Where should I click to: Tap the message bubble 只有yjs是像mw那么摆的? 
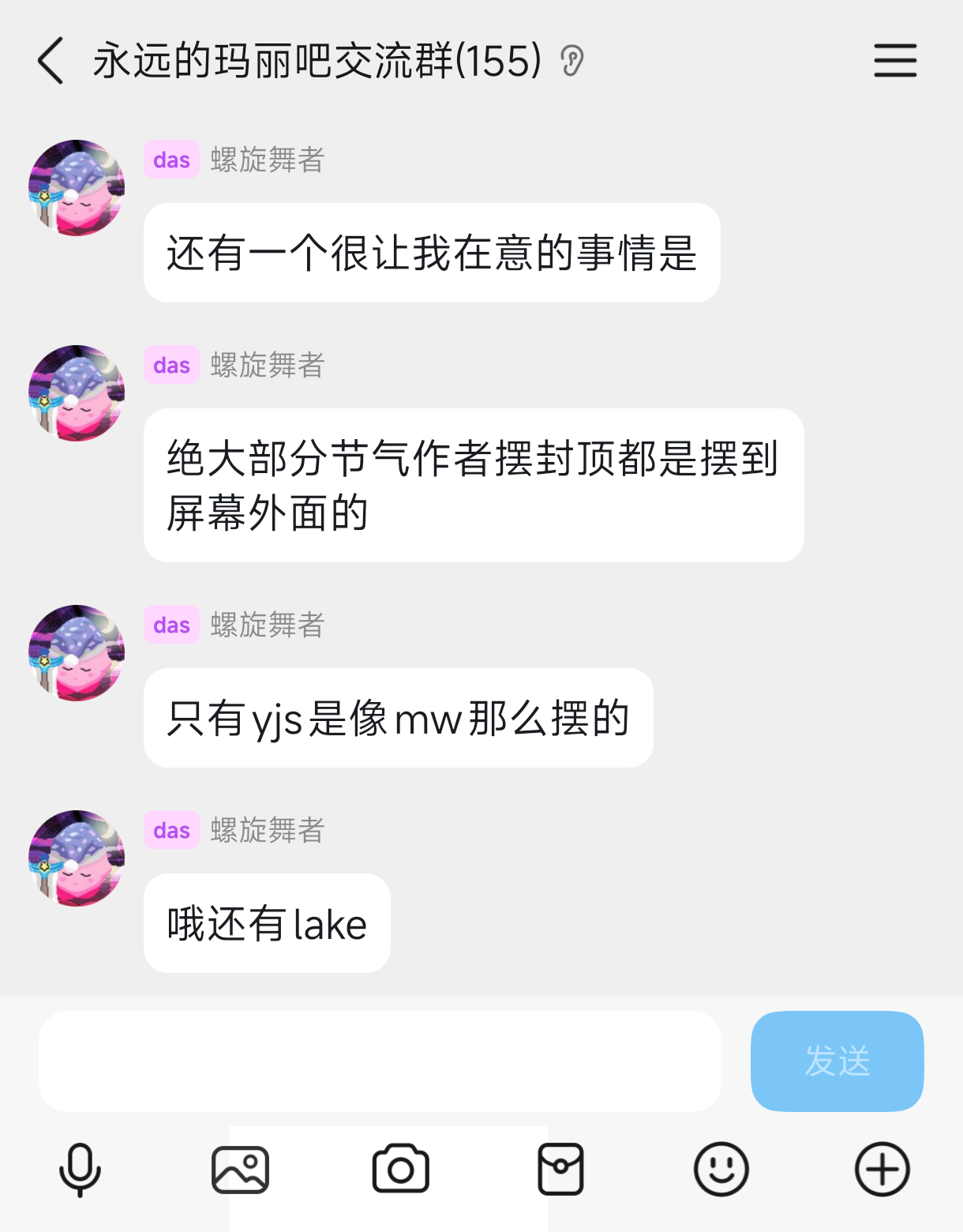[398, 718]
